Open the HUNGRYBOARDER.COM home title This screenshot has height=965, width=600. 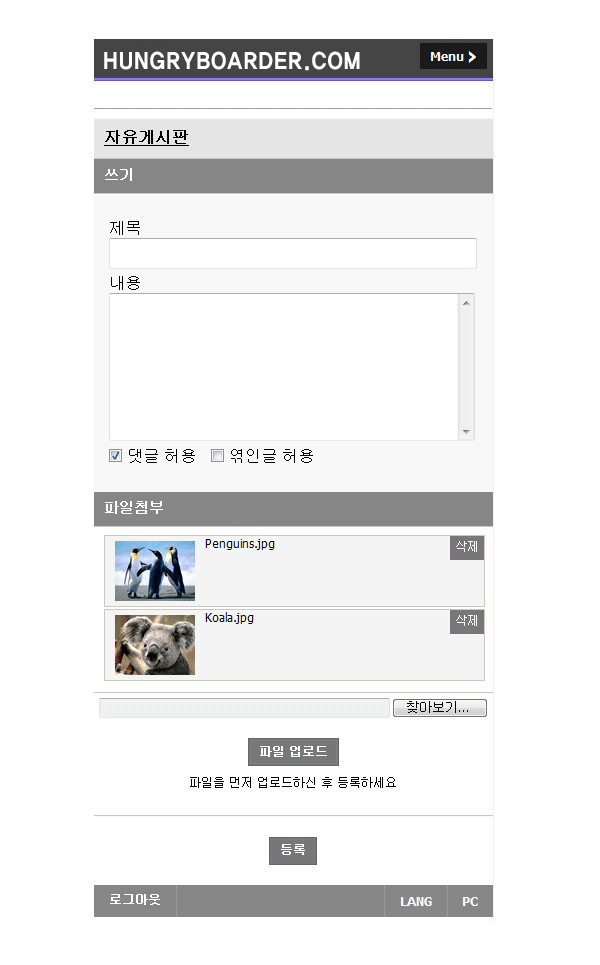pyautogui.click(x=232, y=61)
